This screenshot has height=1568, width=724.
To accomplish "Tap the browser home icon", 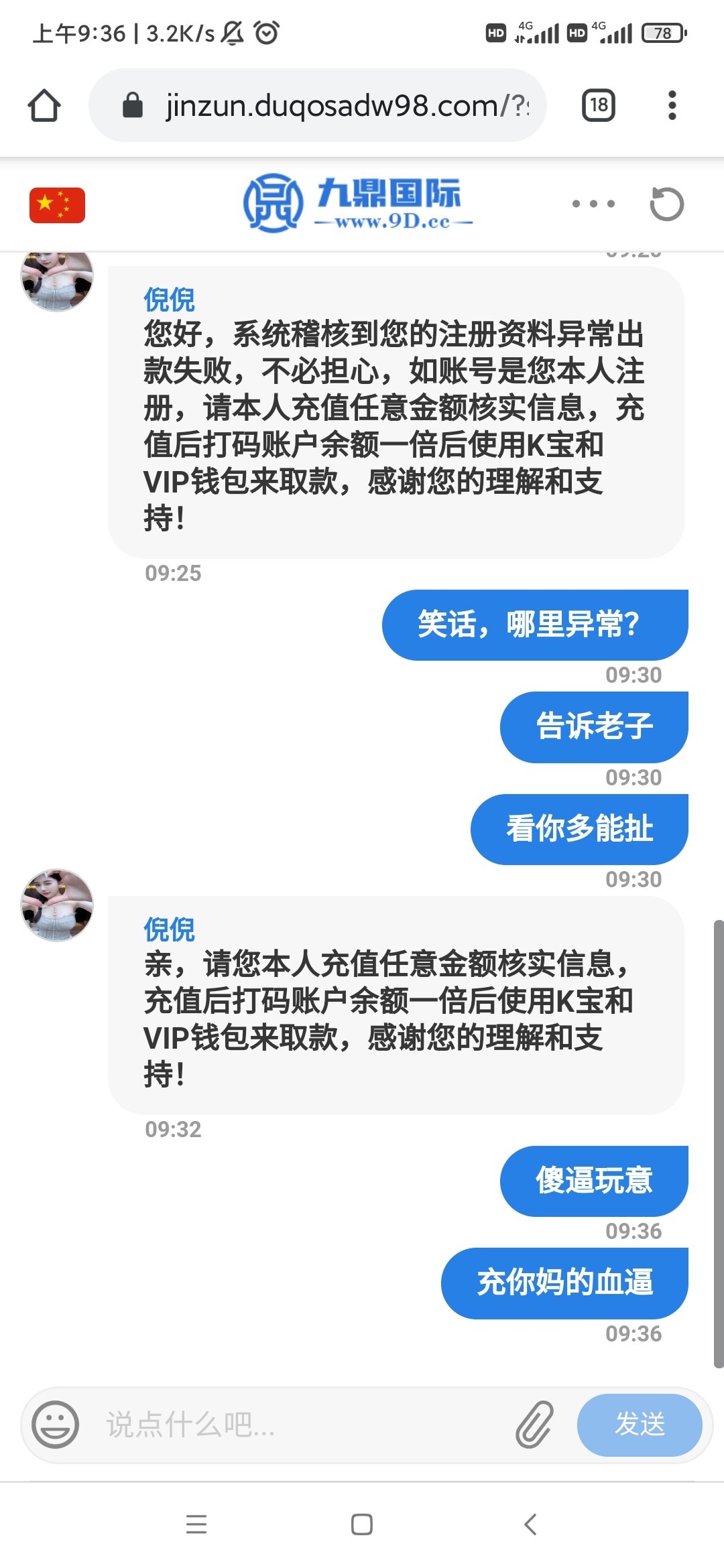I will click(44, 105).
